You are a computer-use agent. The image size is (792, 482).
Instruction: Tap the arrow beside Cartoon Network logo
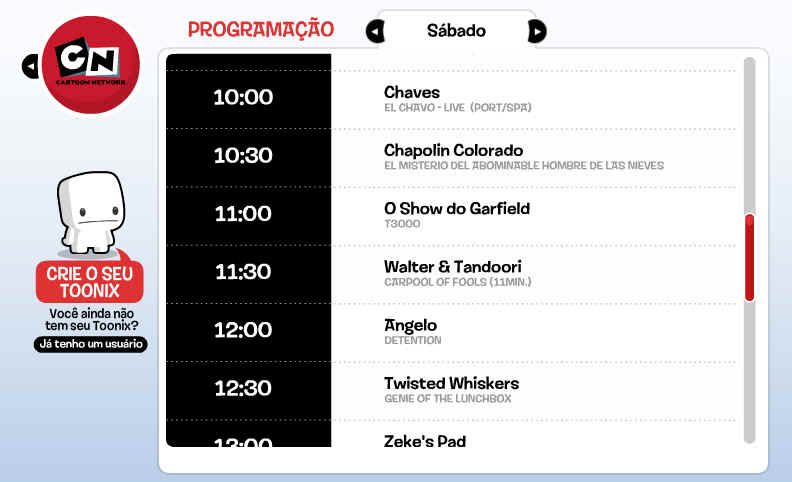[x=30, y=67]
